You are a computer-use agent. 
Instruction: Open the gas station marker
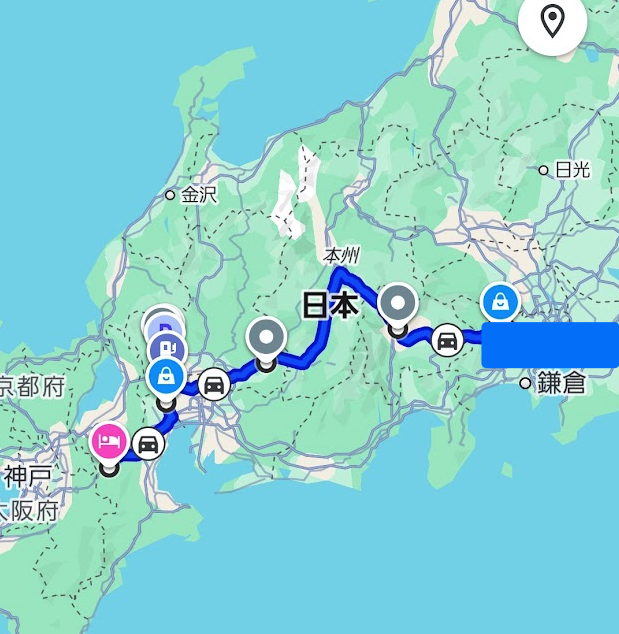[x=168, y=349]
